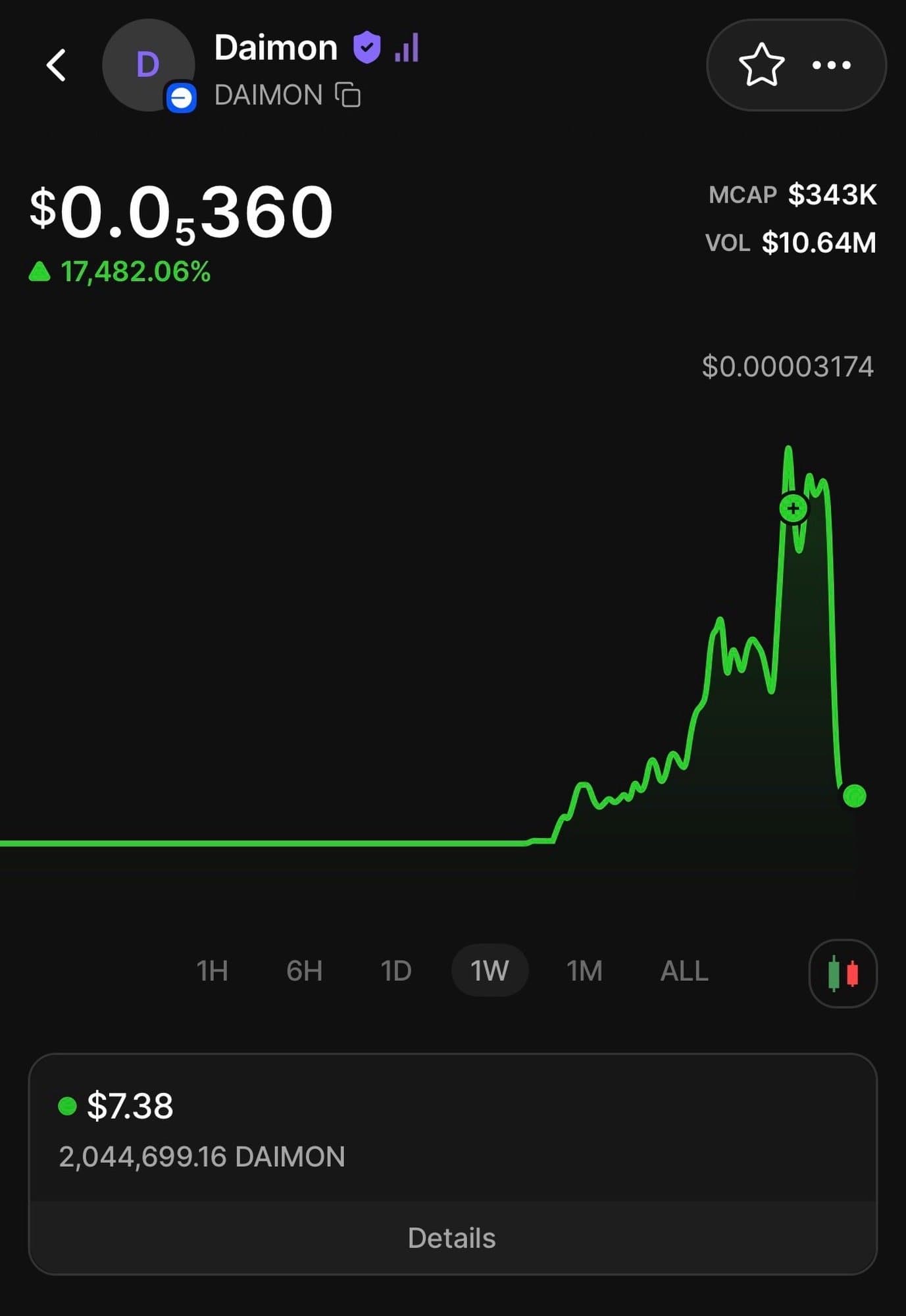Switch chart range to 1H
This screenshot has width=906, height=1316.
click(212, 971)
